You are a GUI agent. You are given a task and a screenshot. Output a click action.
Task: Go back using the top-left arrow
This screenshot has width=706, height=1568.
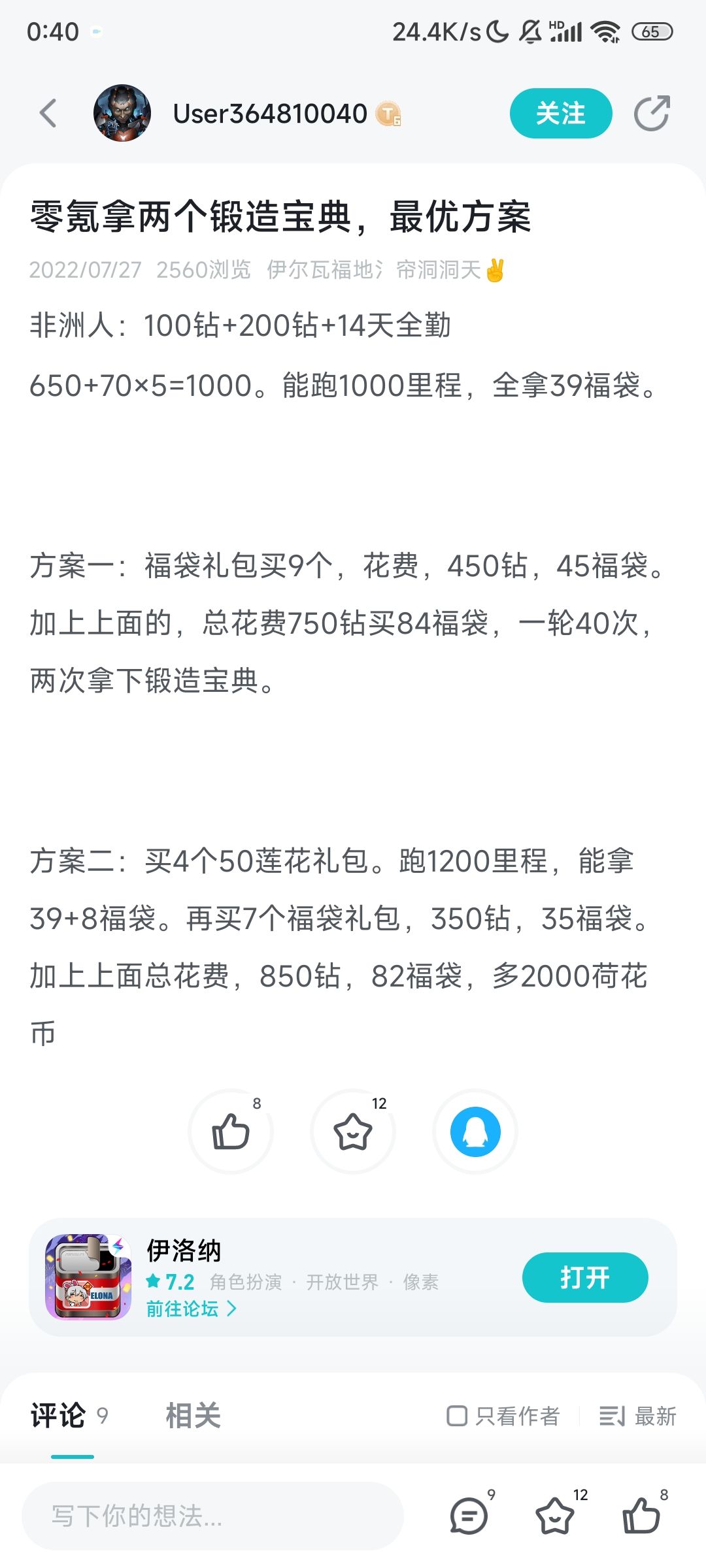48,113
